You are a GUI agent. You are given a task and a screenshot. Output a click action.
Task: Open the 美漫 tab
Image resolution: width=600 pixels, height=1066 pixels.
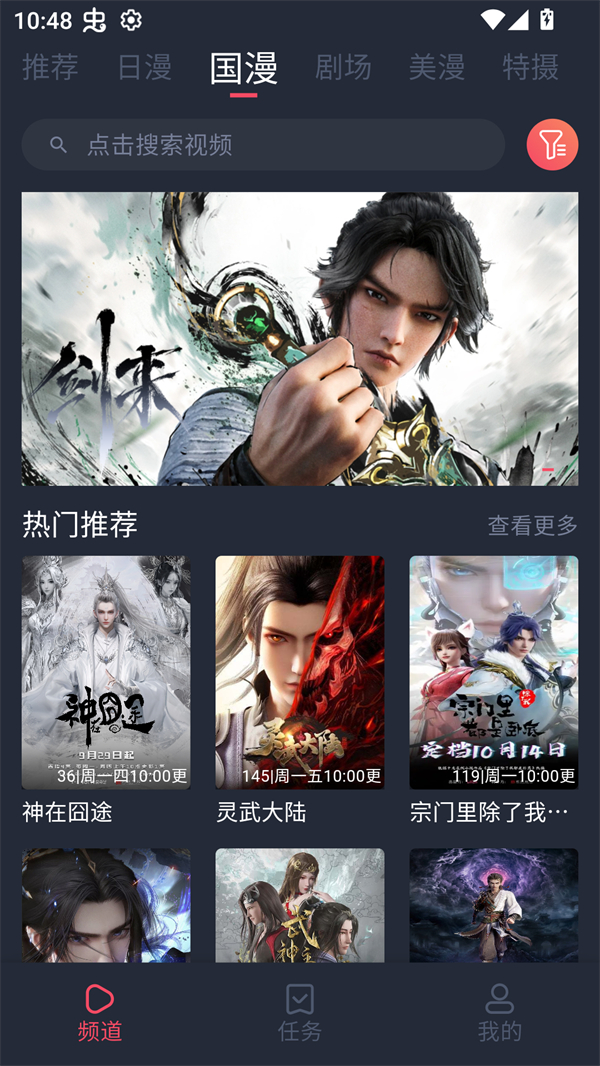click(437, 68)
